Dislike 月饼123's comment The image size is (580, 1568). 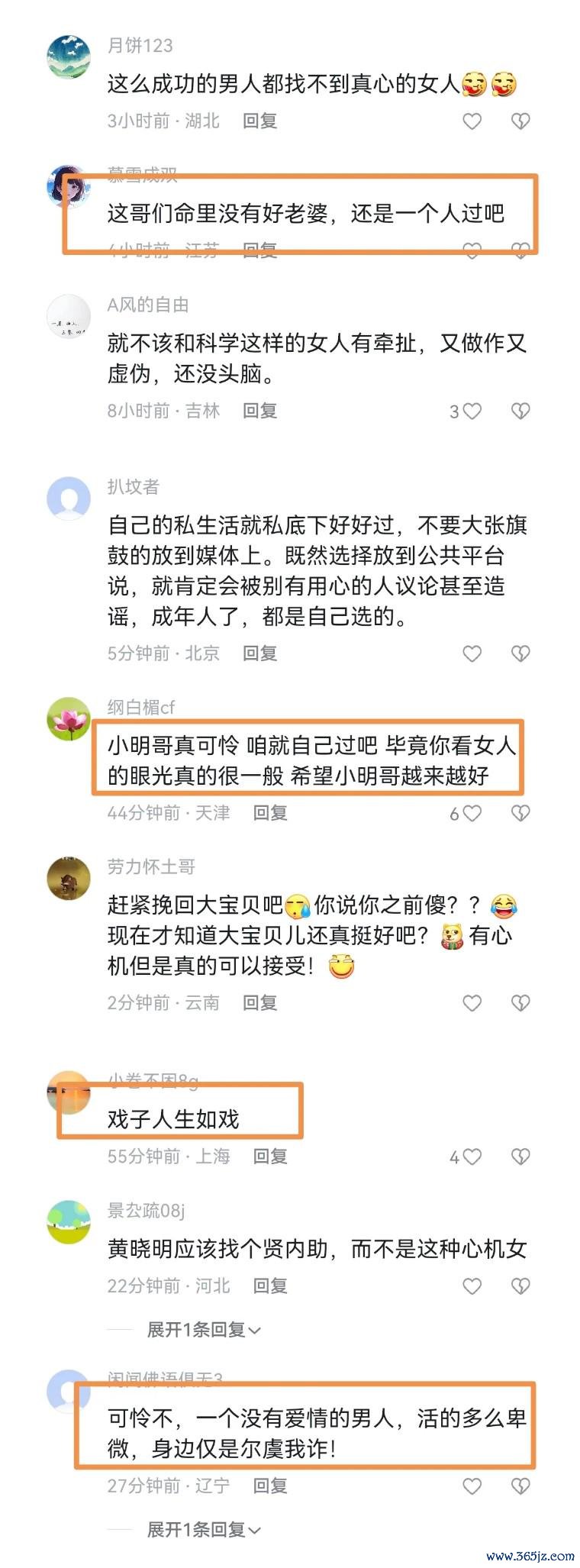pyautogui.click(x=520, y=121)
